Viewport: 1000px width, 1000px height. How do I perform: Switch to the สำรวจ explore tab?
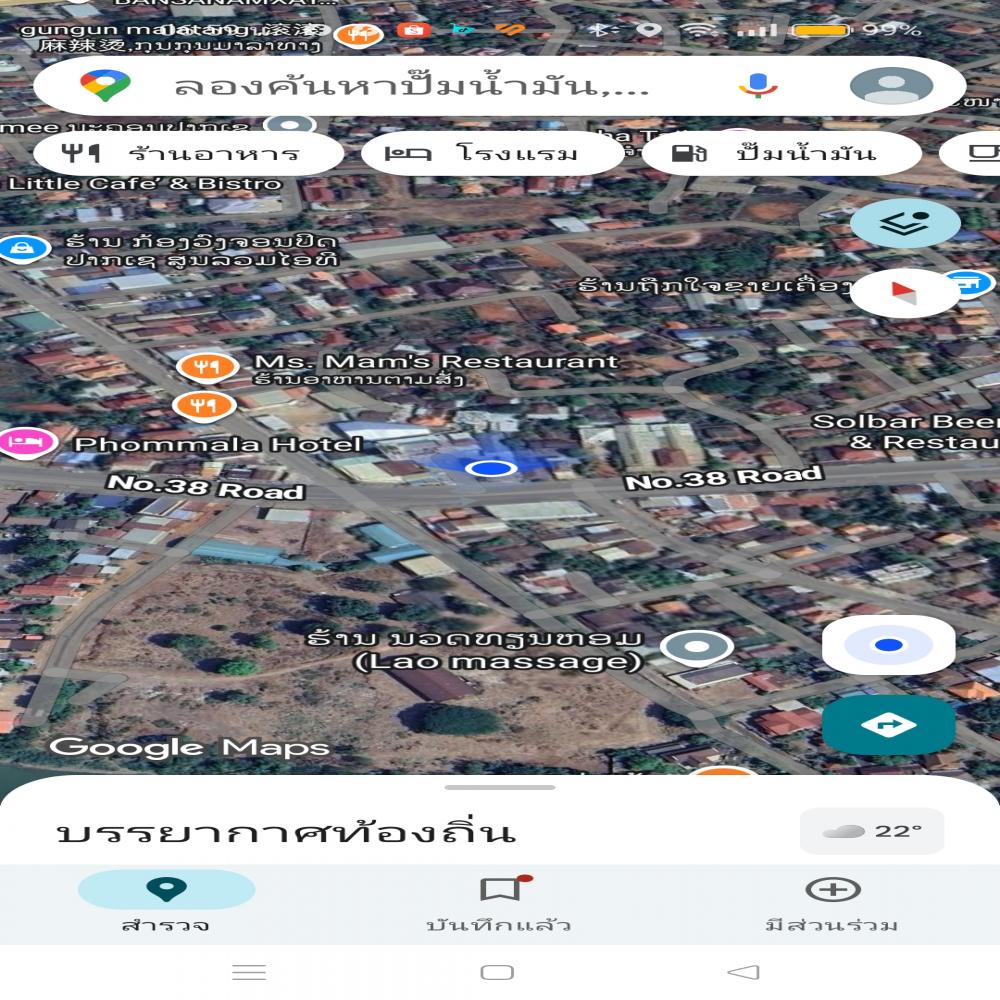(x=166, y=902)
